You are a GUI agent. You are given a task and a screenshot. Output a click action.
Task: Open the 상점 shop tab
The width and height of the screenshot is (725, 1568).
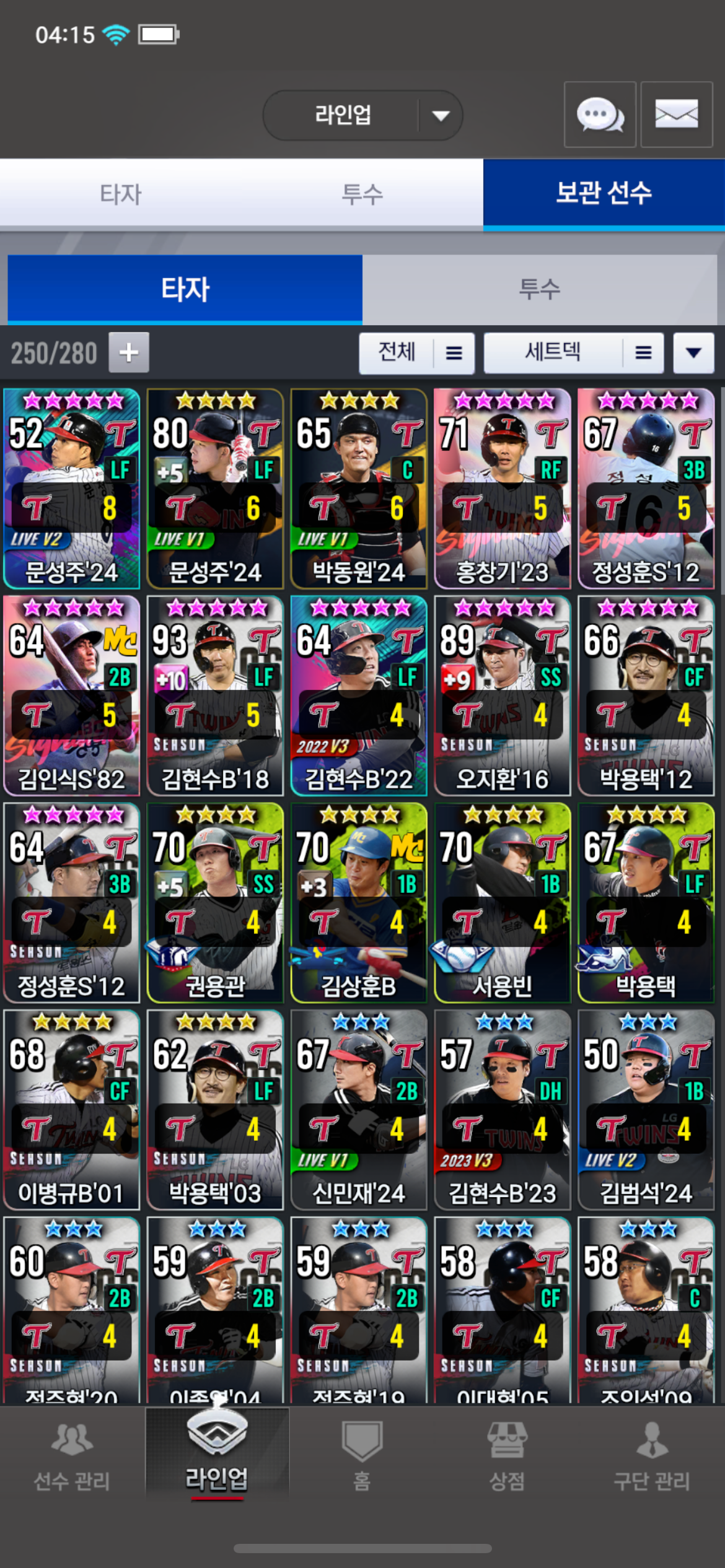click(507, 1455)
